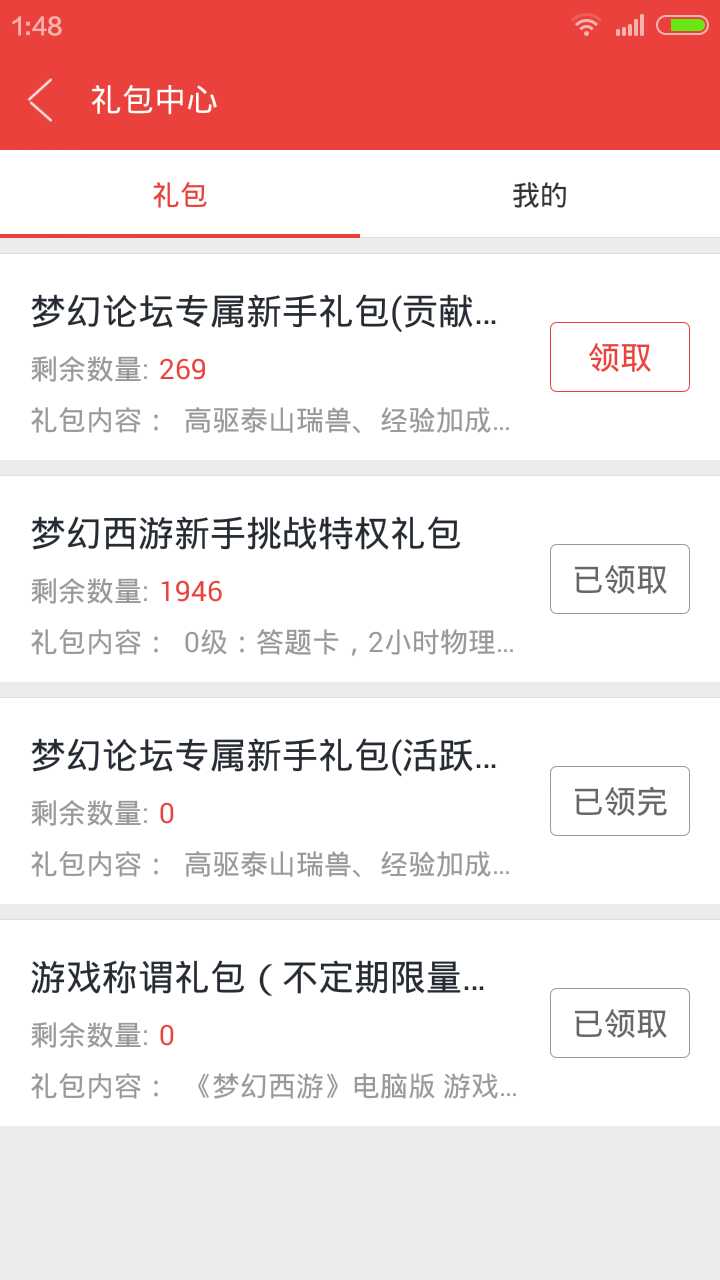Tap 领取 for 梦幻论坛专属新手礼包(贡献
The height and width of the screenshot is (1280, 720).
point(619,357)
